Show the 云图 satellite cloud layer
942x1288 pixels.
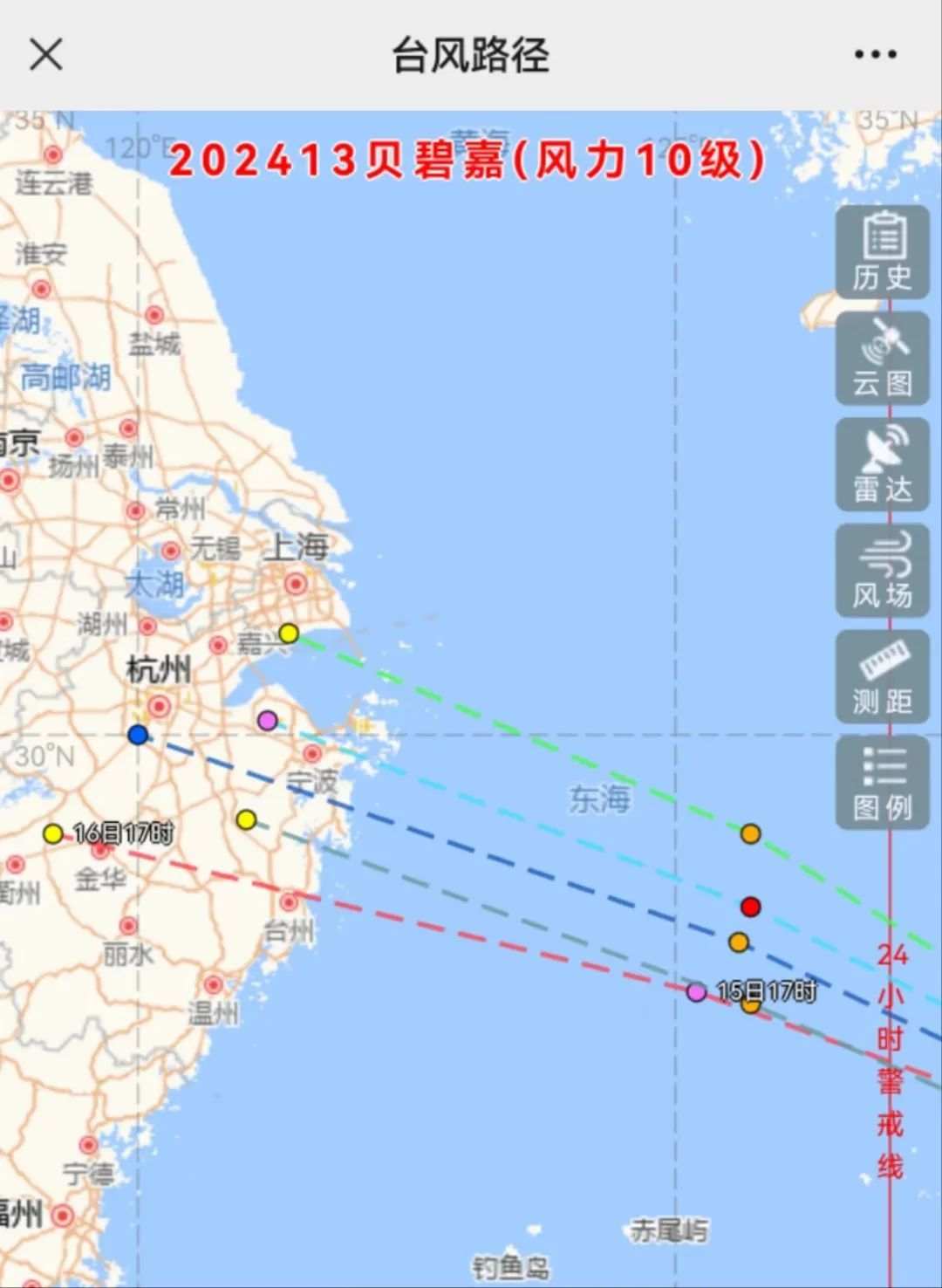[882, 359]
